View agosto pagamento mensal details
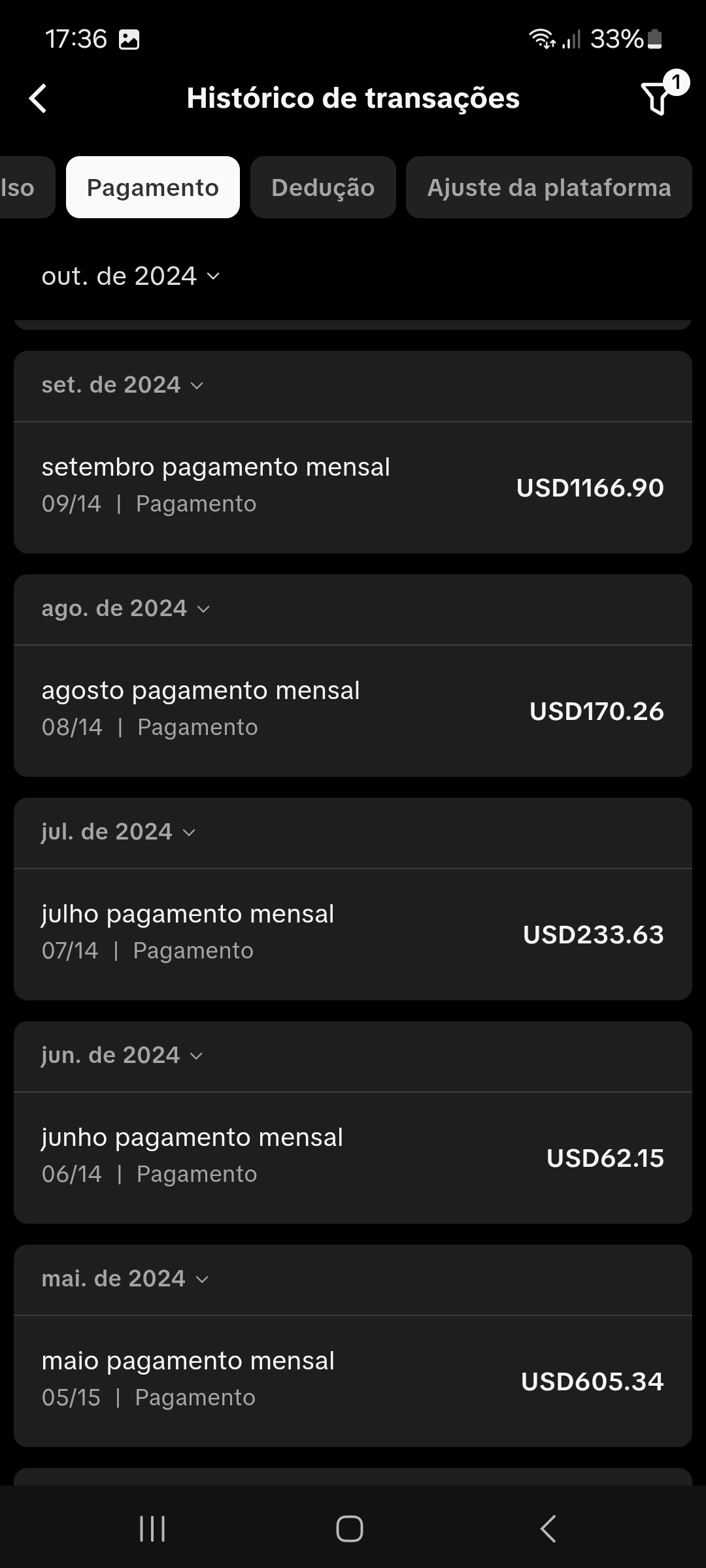Image resolution: width=706 pixels, height=1568 pixels. point(353,710)
